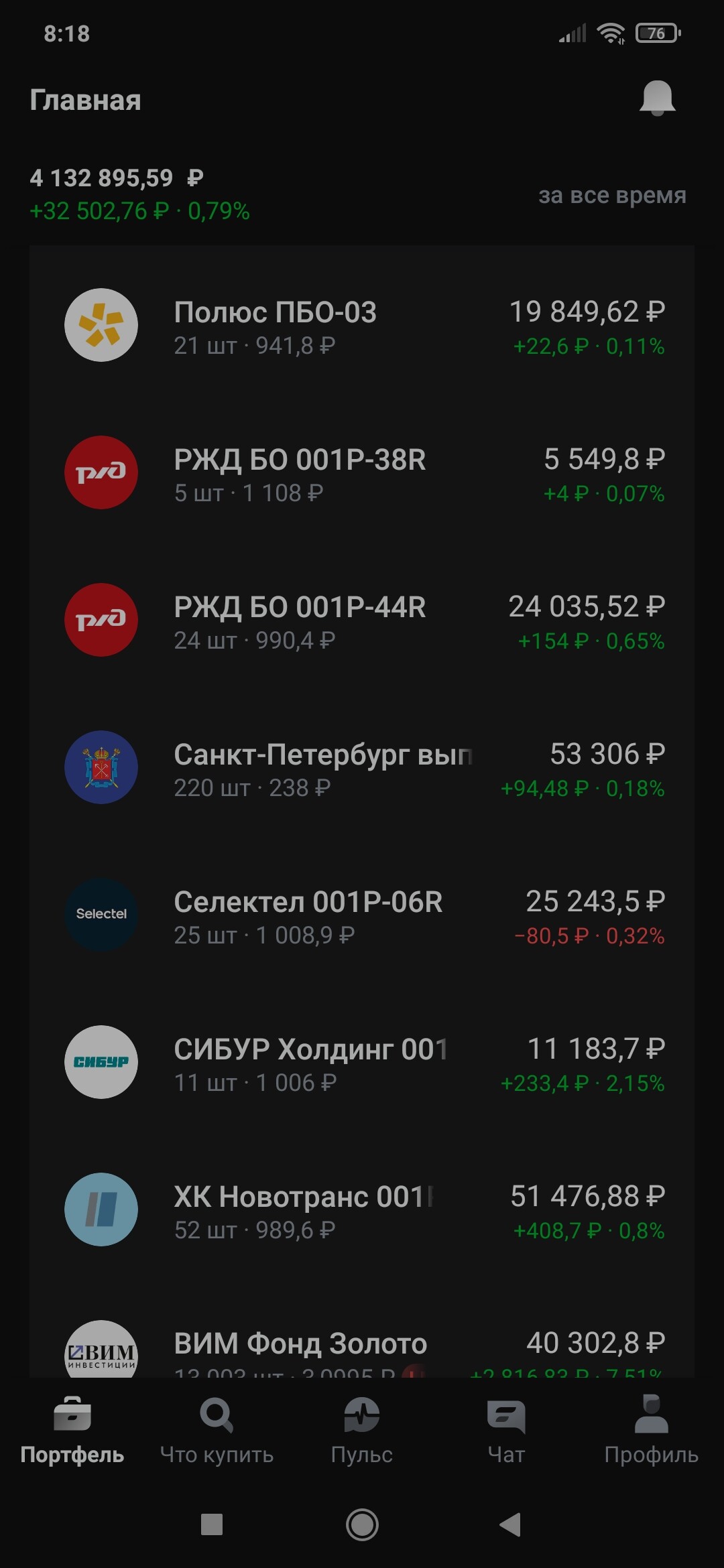Tap the Полюс company logo
Viewport: 724px width, 1568px height.
(101, 325)
